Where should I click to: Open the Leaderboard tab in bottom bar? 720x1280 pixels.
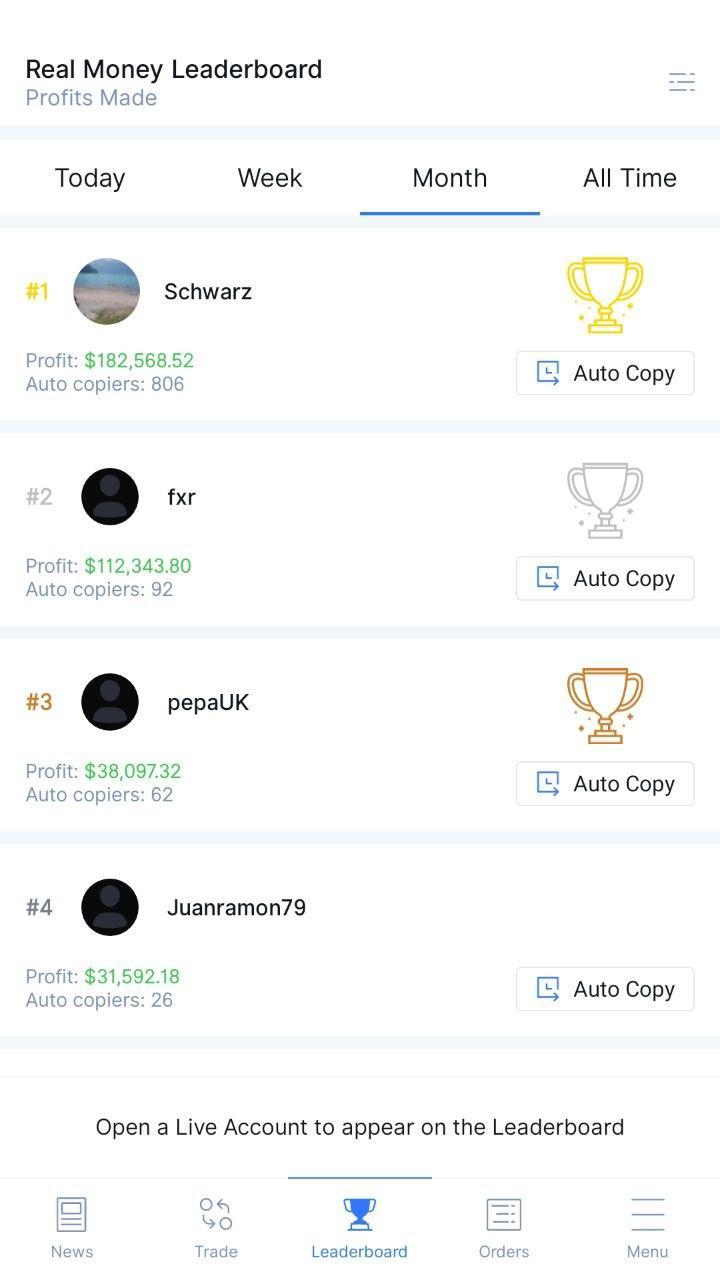pyautogui.click(x=360, y=1229)
